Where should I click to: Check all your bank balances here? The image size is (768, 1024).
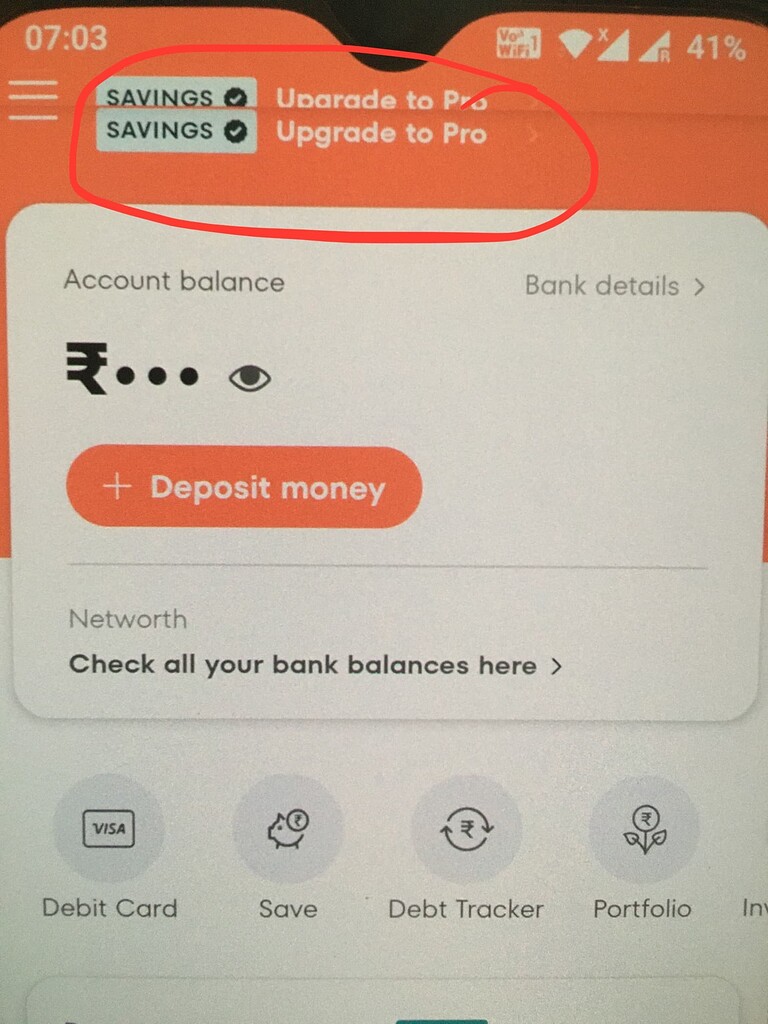coord(314,665)
